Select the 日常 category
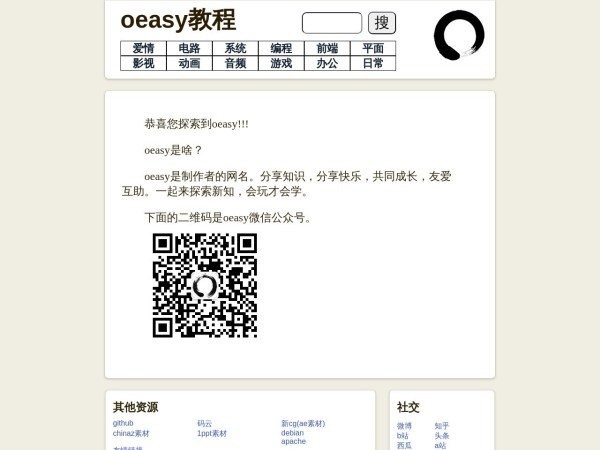 pyautogui.click(x=373, y=63)
